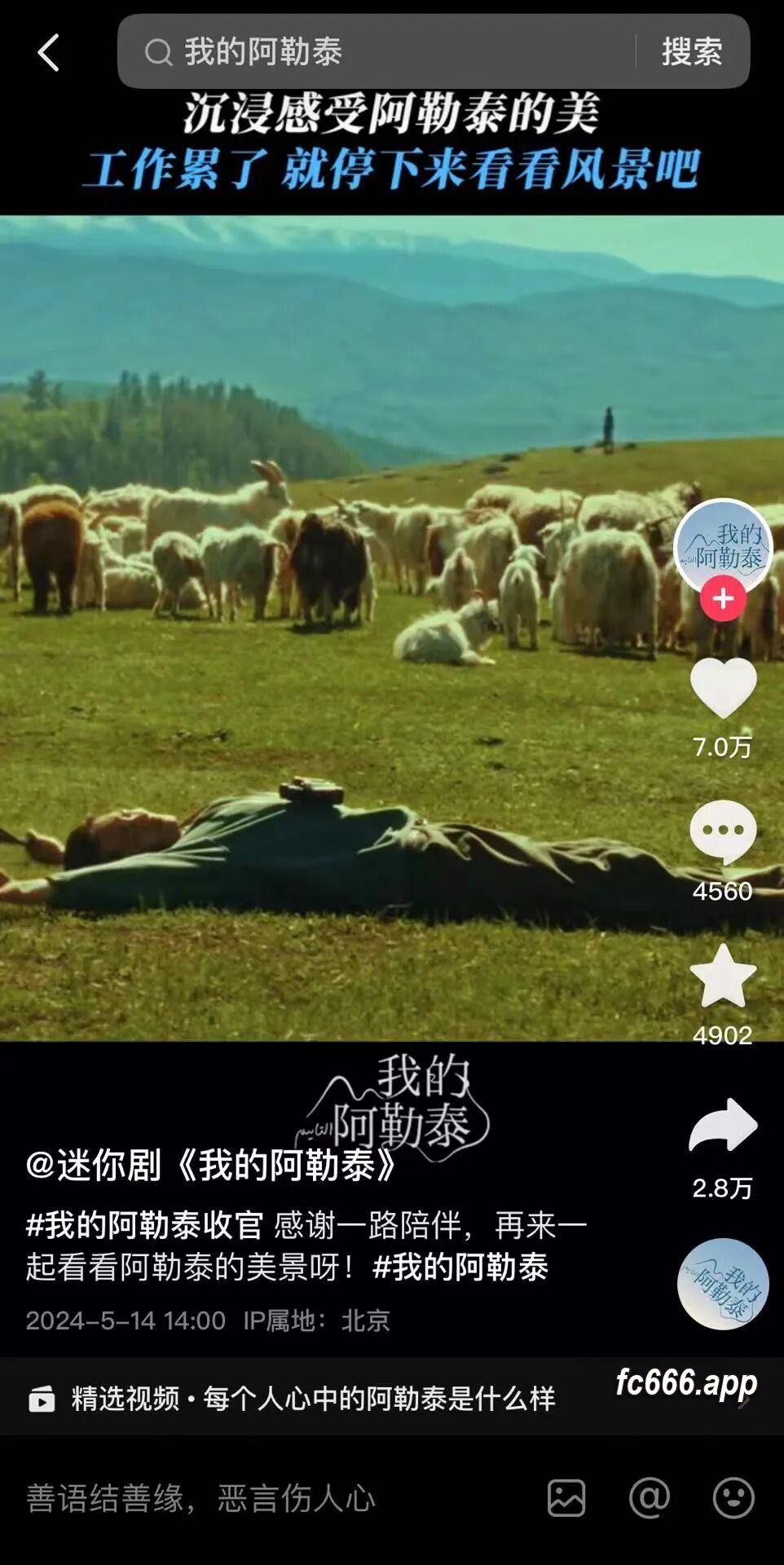
Task: Open hashtag #我的阿勒泰收官
Action: point(144,1225)
